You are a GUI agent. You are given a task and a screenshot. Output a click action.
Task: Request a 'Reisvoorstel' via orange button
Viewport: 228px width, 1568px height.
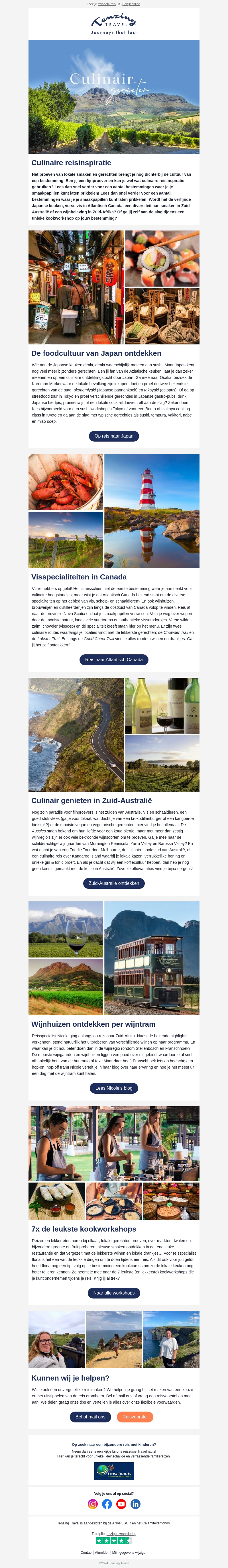click(x=135, y=1416)
